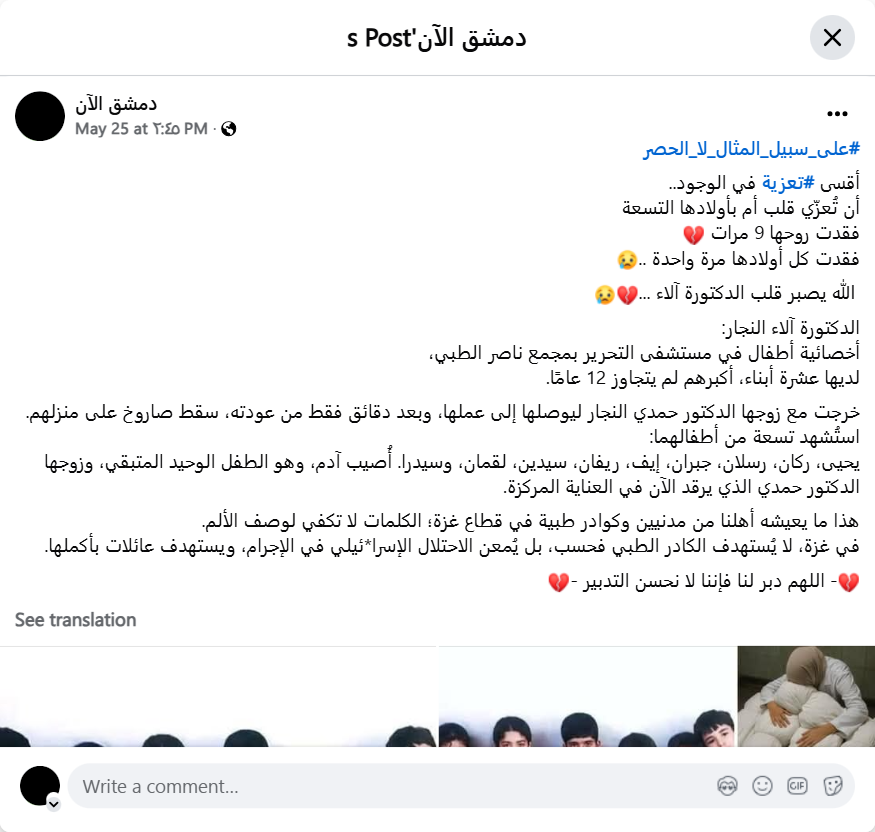875x832 pixels.
Task: Switch commenting profile via avatar arrow
Action: point(53,803)
